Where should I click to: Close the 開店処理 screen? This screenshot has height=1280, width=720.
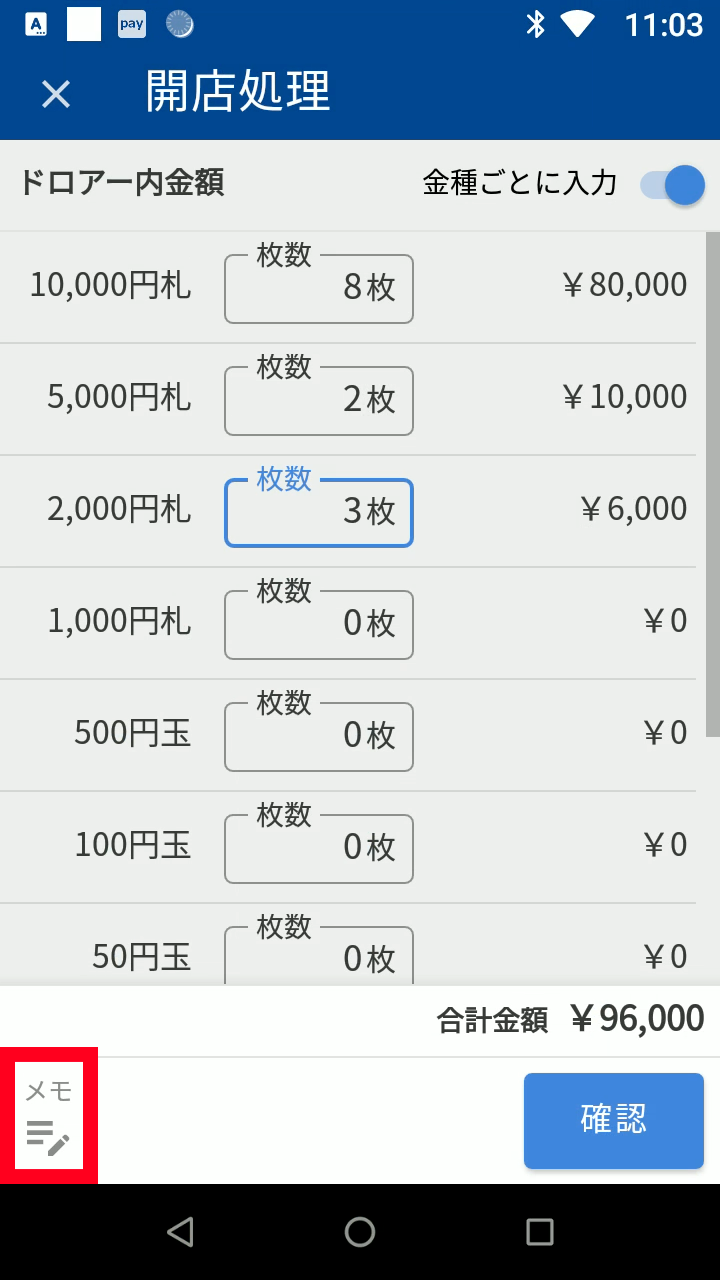55,93
